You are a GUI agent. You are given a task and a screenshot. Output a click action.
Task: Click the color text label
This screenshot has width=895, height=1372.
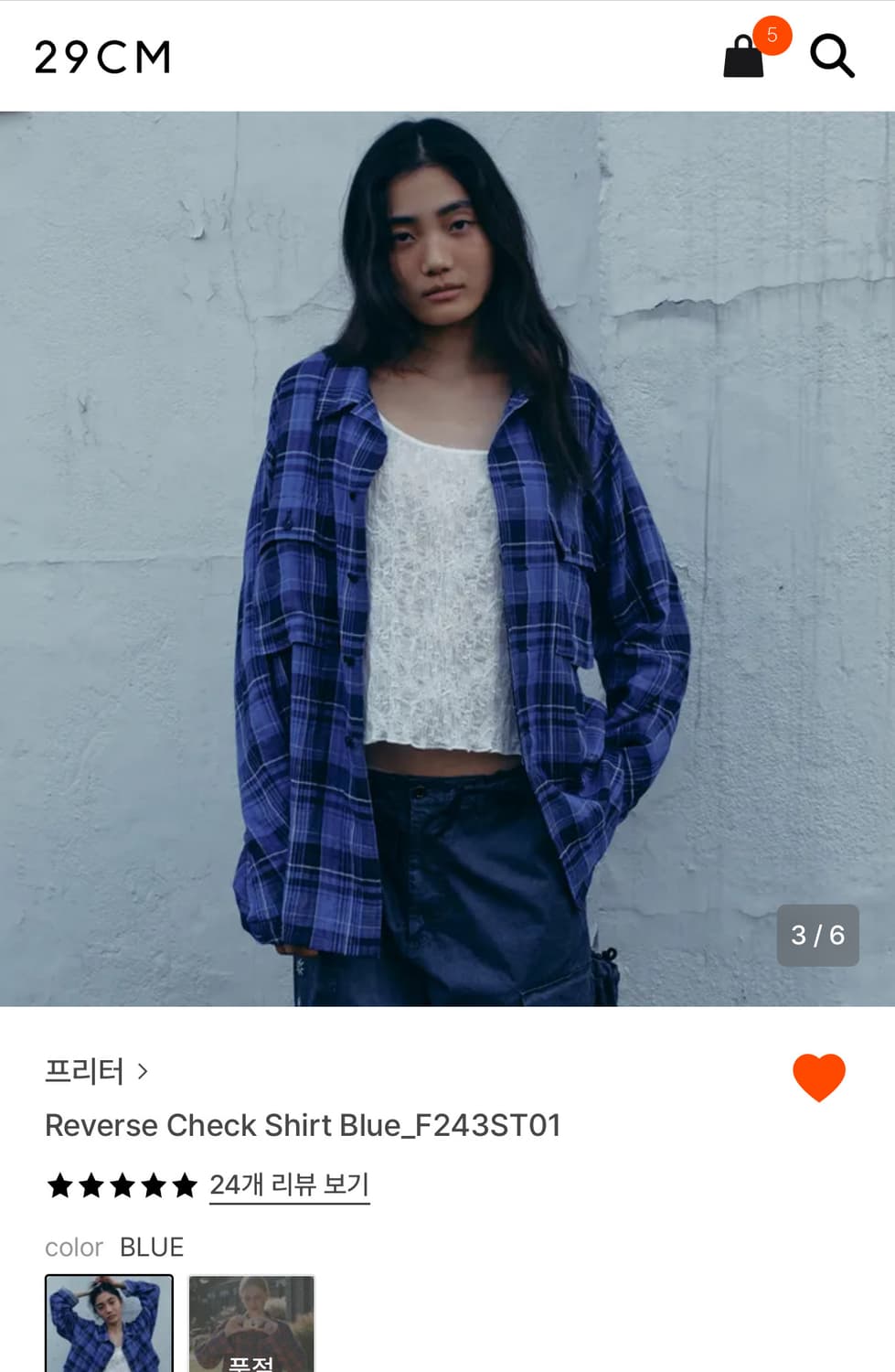(x=73, y=1247)
